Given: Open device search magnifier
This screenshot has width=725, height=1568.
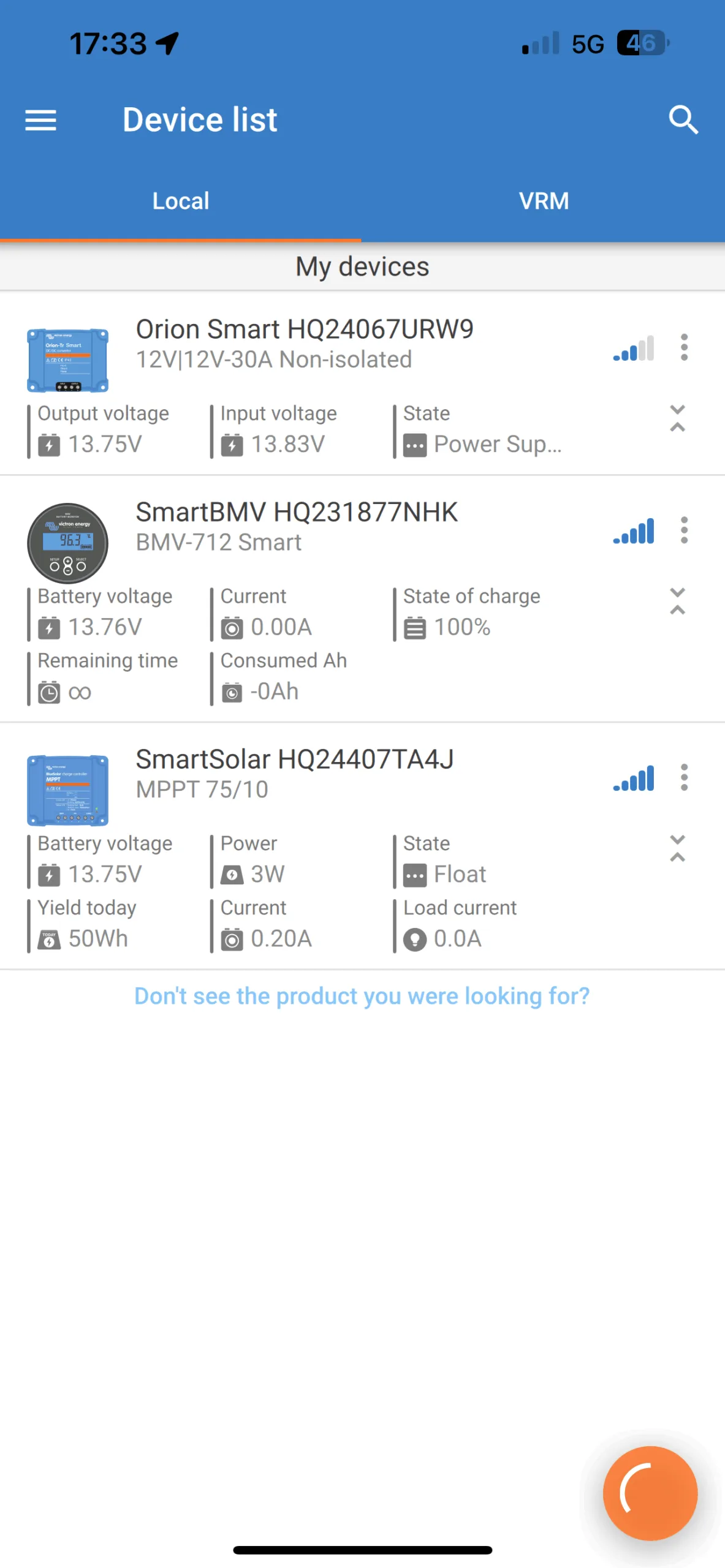Looking at the screenshot, I should [x=683, y=119].
